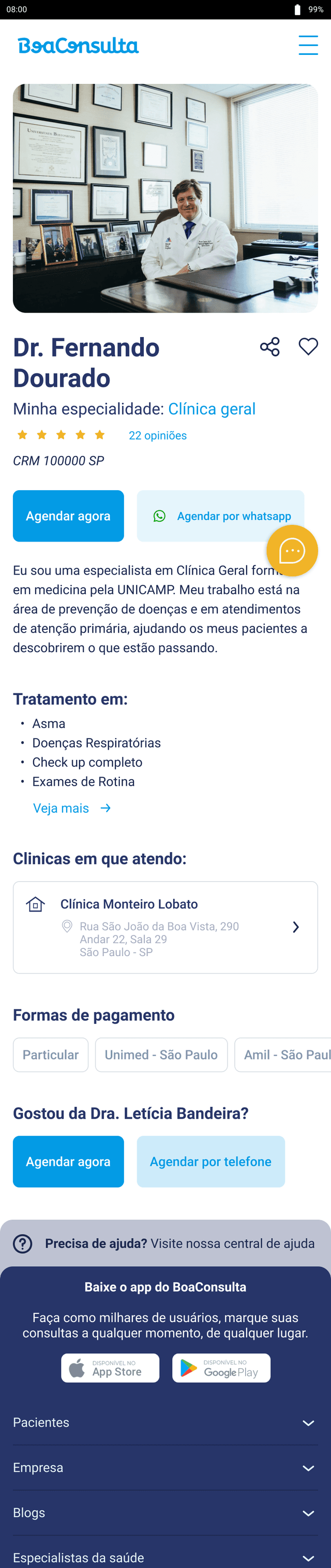Favorite the doctor with the heart icon
The height and width of the screenshot is (1568, 331).
tap(308, 346)
